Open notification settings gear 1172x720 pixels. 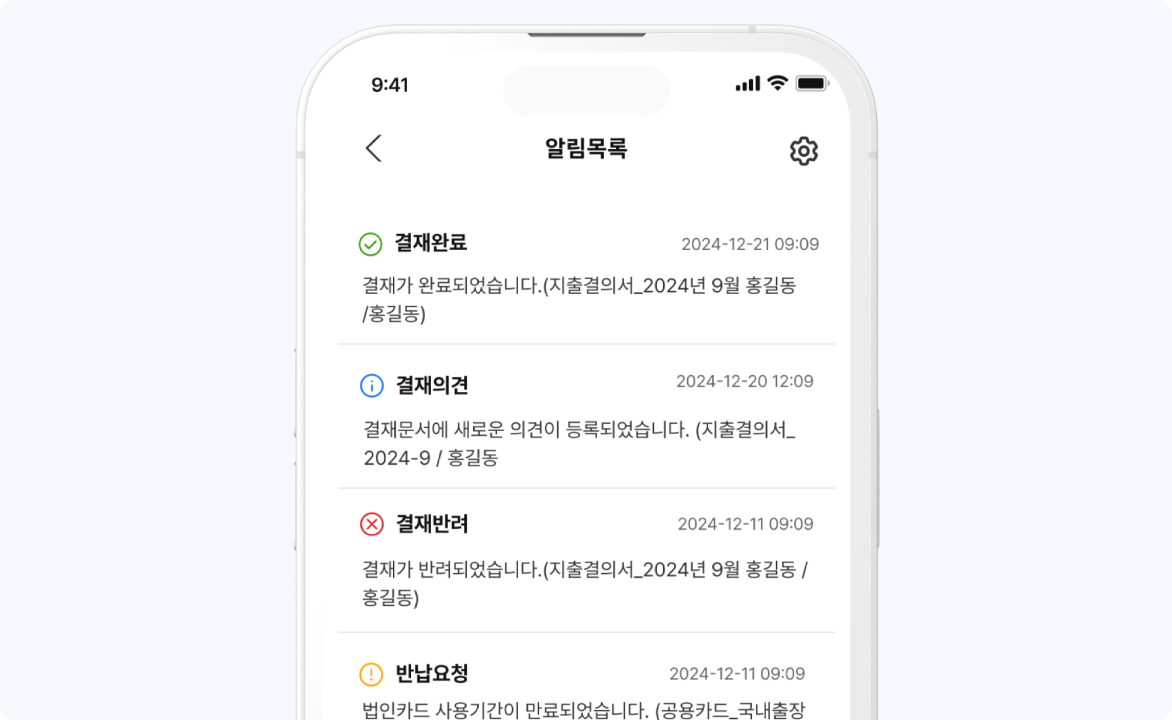point(803,151)
